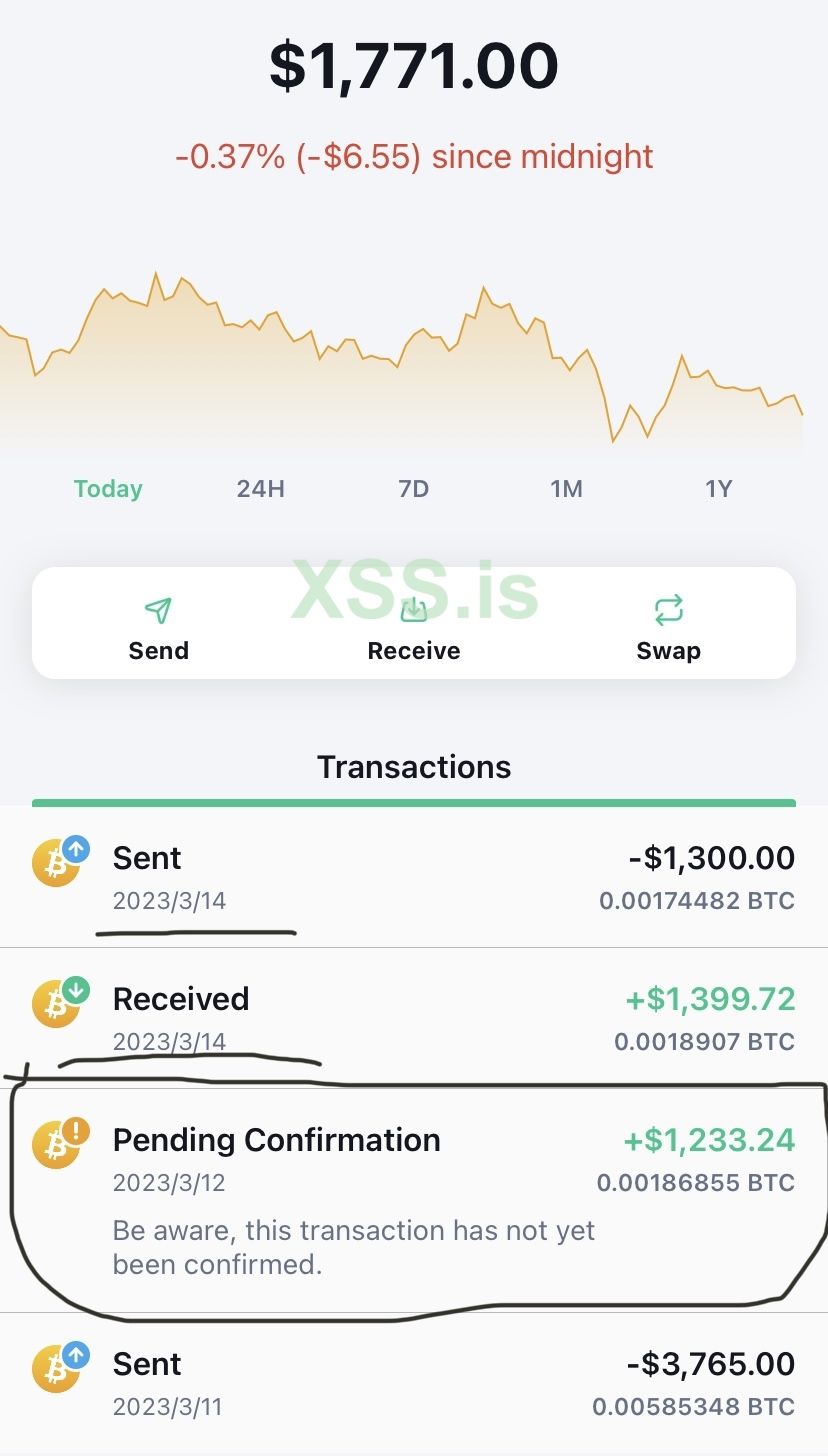
Task: Tap the Send button
Action: point(158,626)
